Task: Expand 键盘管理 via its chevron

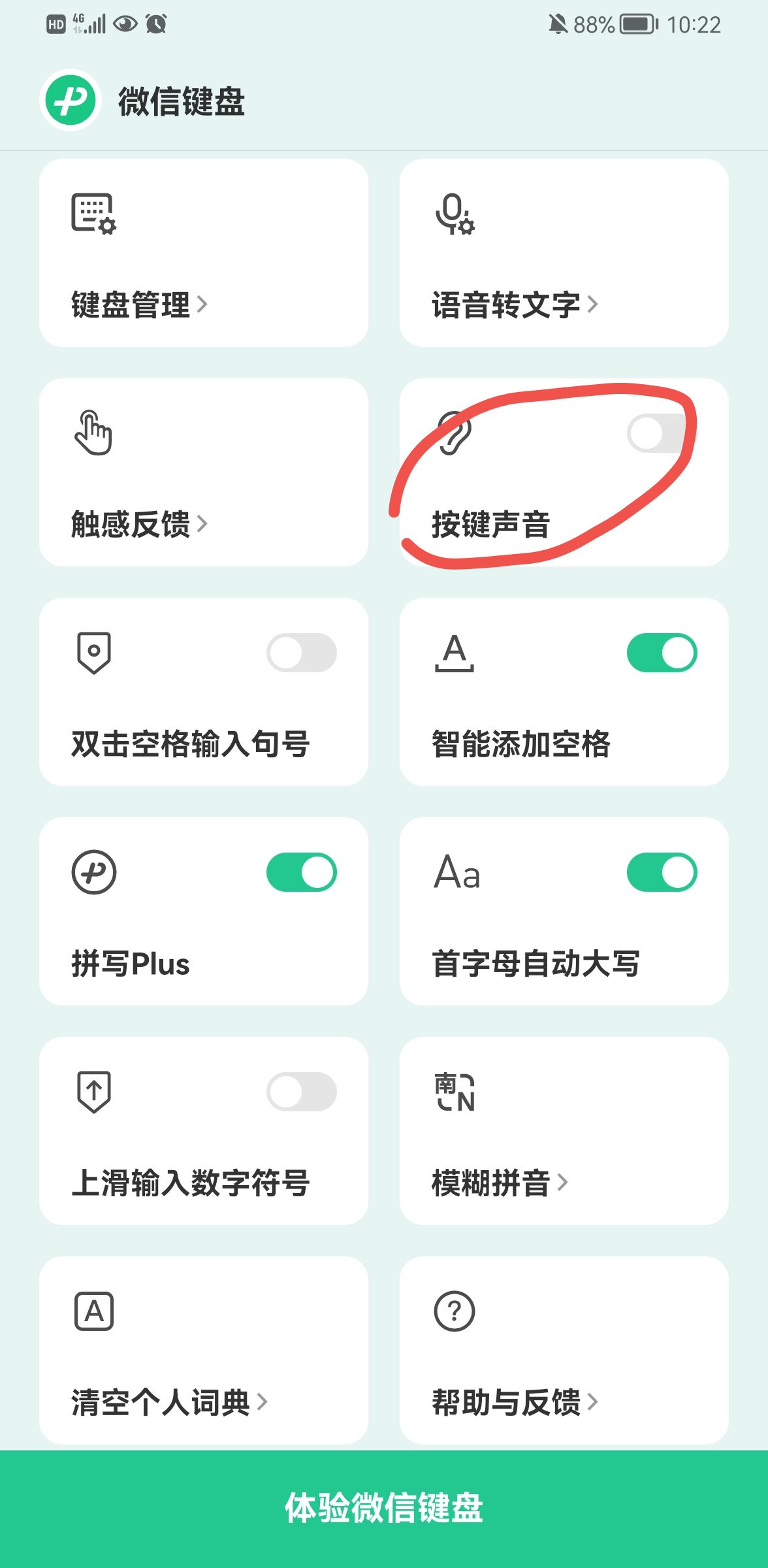Action: [202, 304]
